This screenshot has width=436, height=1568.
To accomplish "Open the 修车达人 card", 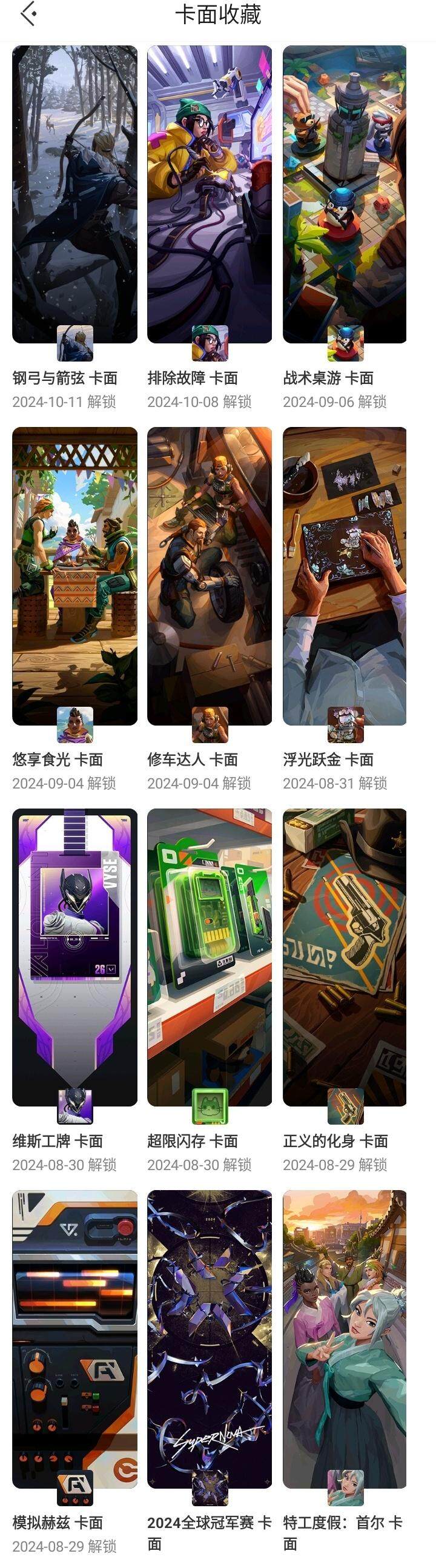I will click(210, 576).
